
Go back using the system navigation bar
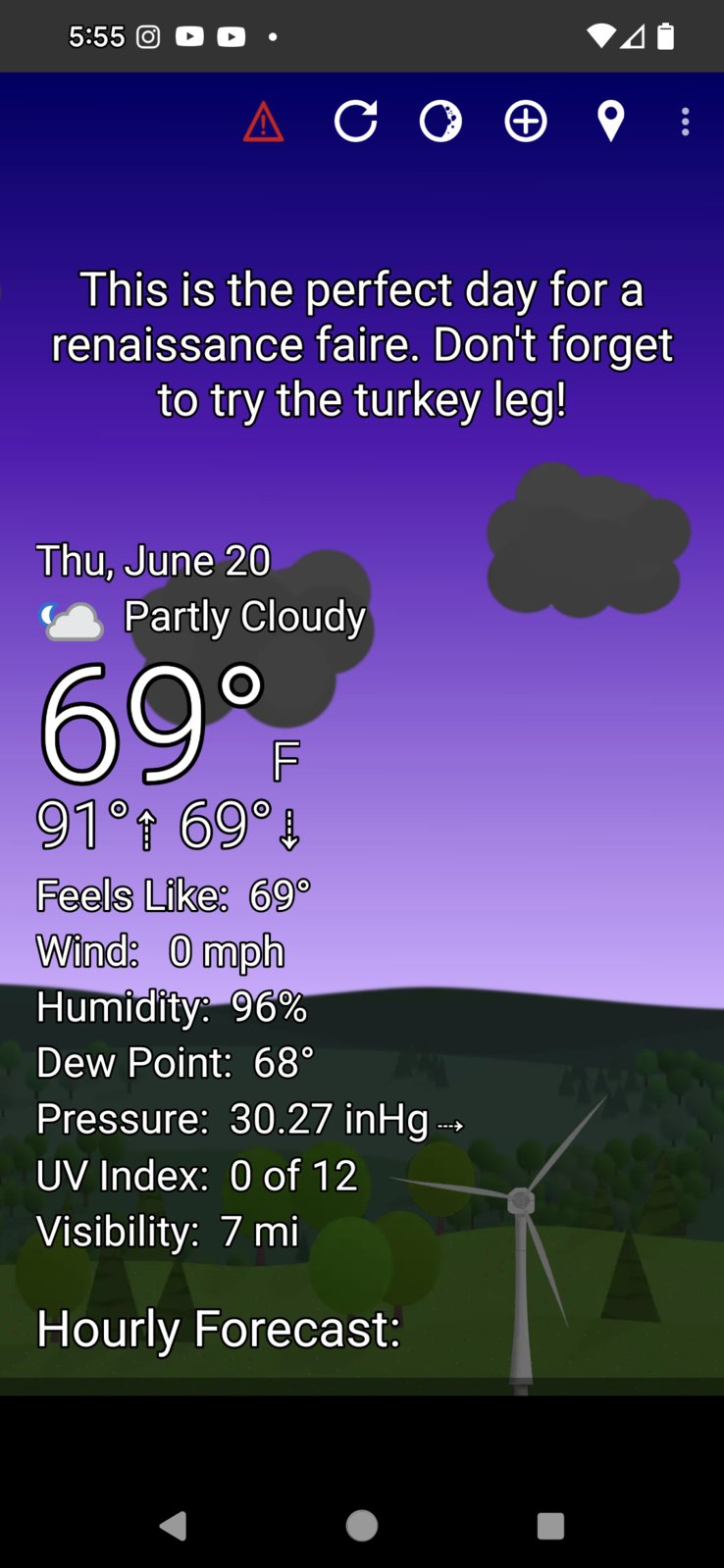pyautogui.click(x=174, y=1525)
